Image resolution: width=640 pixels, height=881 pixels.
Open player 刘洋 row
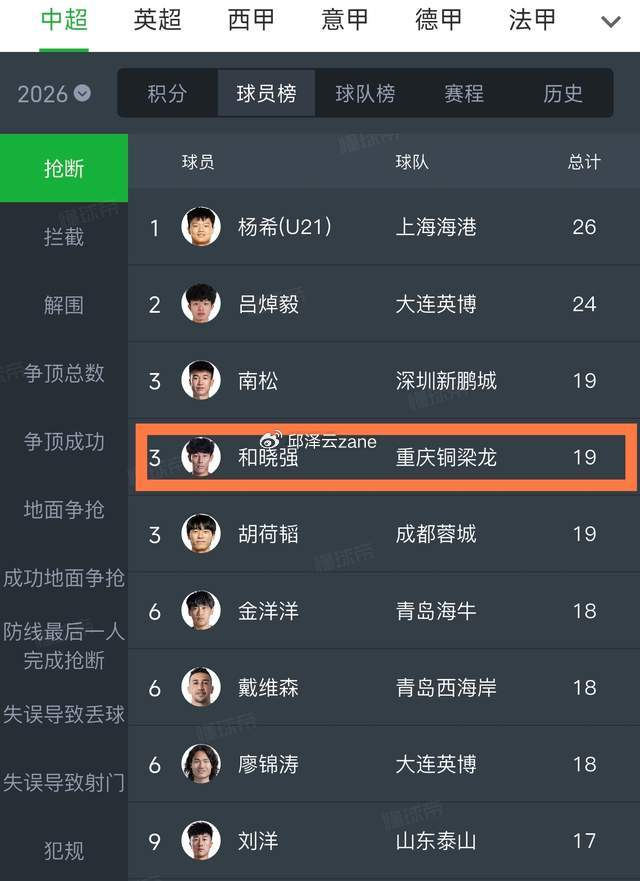(384, 841)
